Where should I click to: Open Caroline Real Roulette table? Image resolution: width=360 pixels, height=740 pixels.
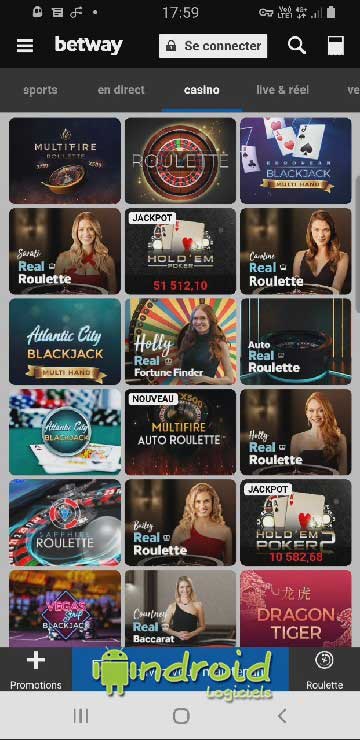pos(296,251)
